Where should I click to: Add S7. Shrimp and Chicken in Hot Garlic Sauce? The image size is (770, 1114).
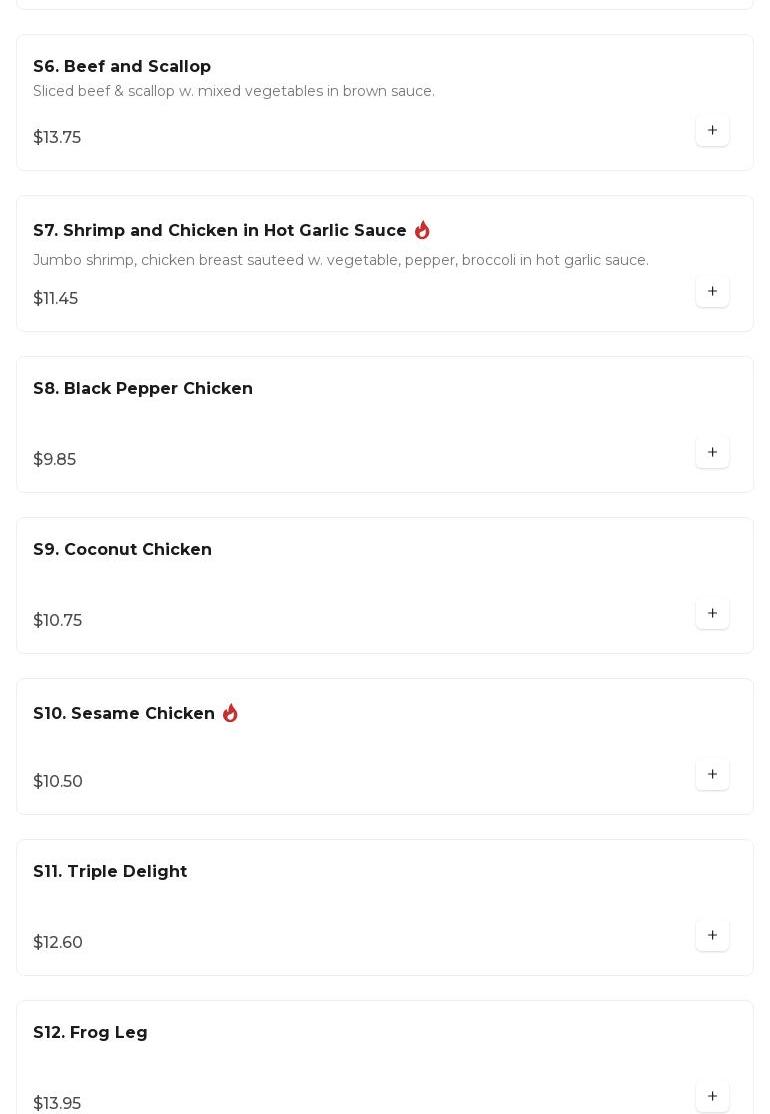click(x=712, y=291)
